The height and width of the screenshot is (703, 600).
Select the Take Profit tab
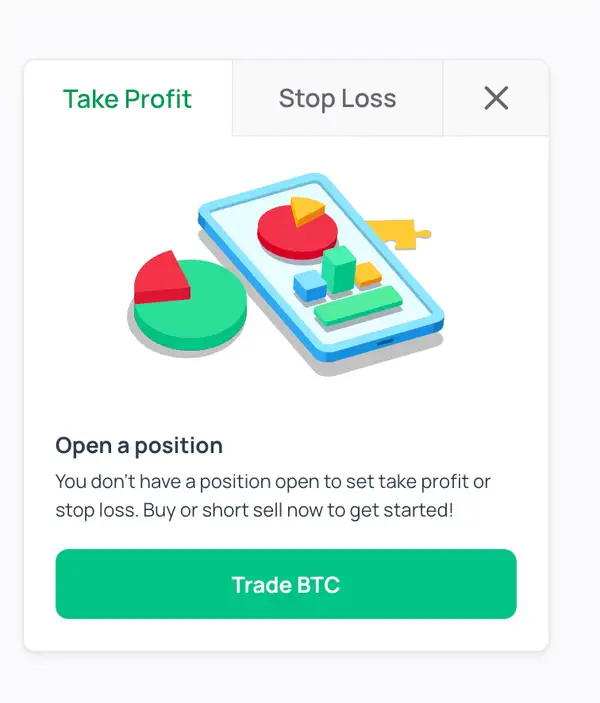click(128, 99)
